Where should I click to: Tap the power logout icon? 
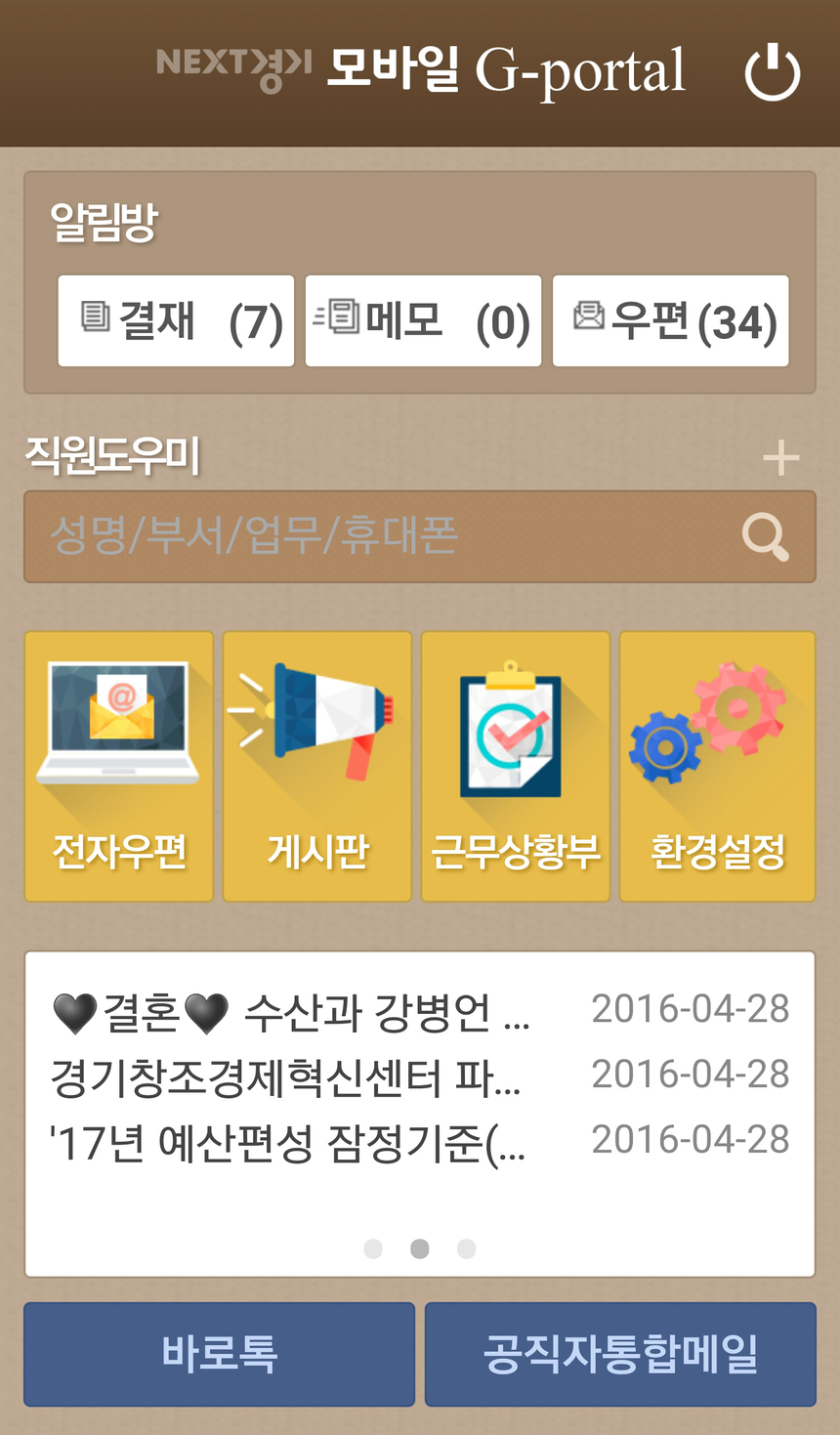coord(773,72)
